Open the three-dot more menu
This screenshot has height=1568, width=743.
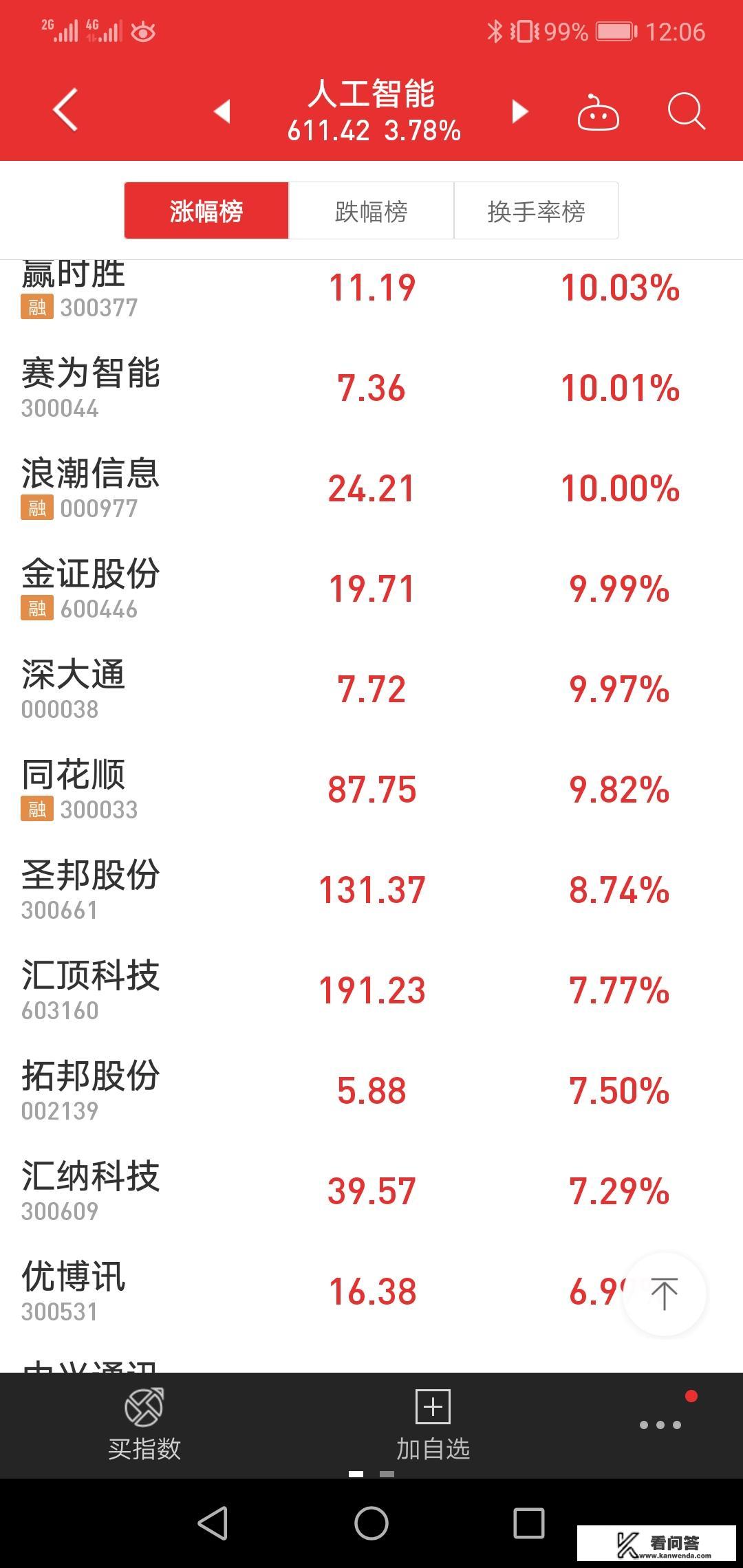[x=660, y=1424]
